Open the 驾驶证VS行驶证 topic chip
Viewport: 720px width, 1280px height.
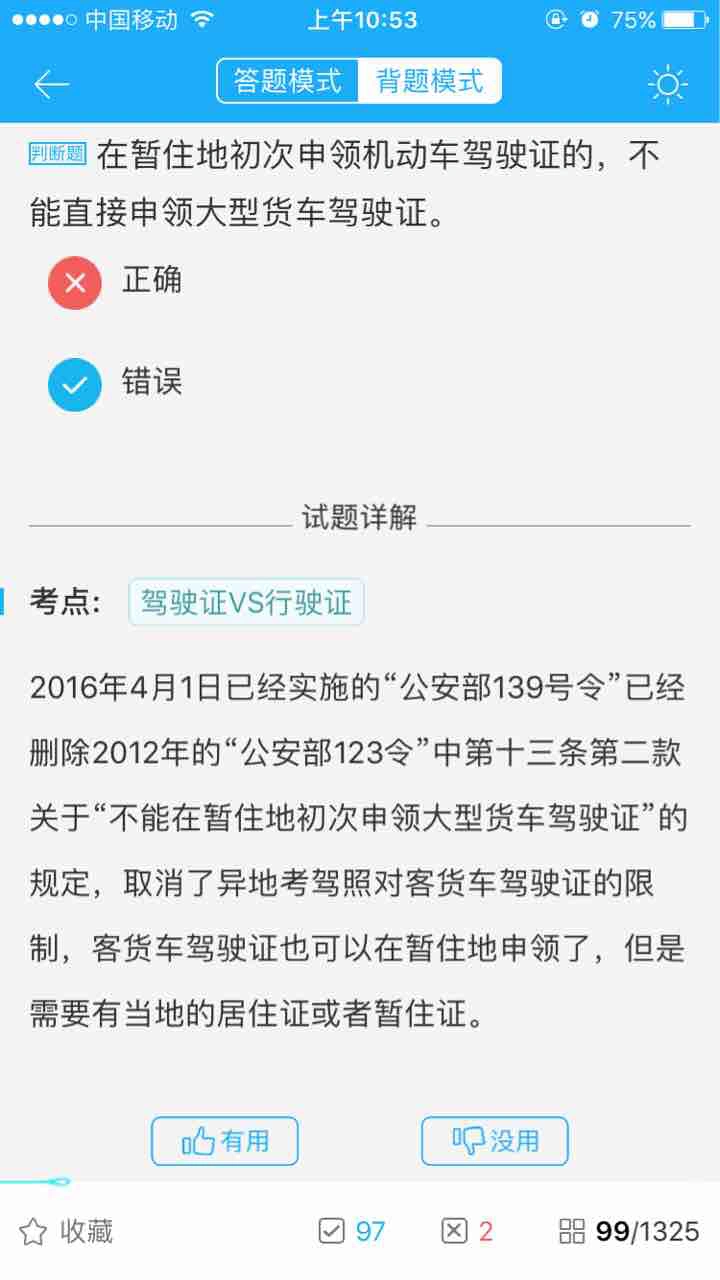pos(246,603)
